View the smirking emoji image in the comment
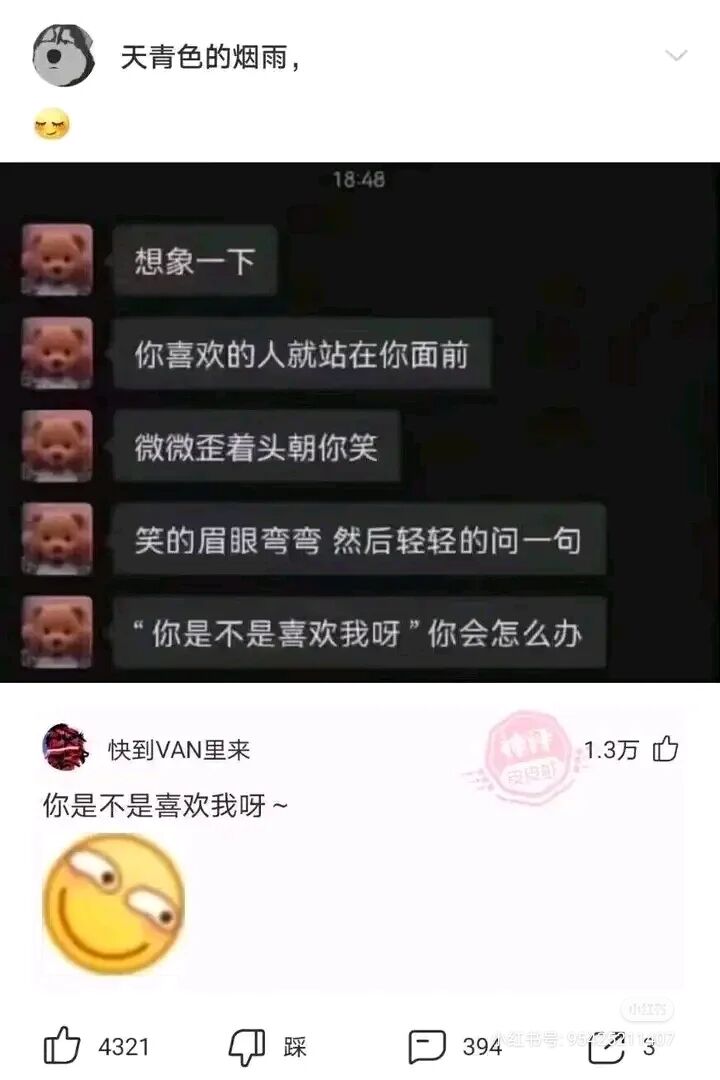Screen dimensions: 720x1080 point(114,903)
